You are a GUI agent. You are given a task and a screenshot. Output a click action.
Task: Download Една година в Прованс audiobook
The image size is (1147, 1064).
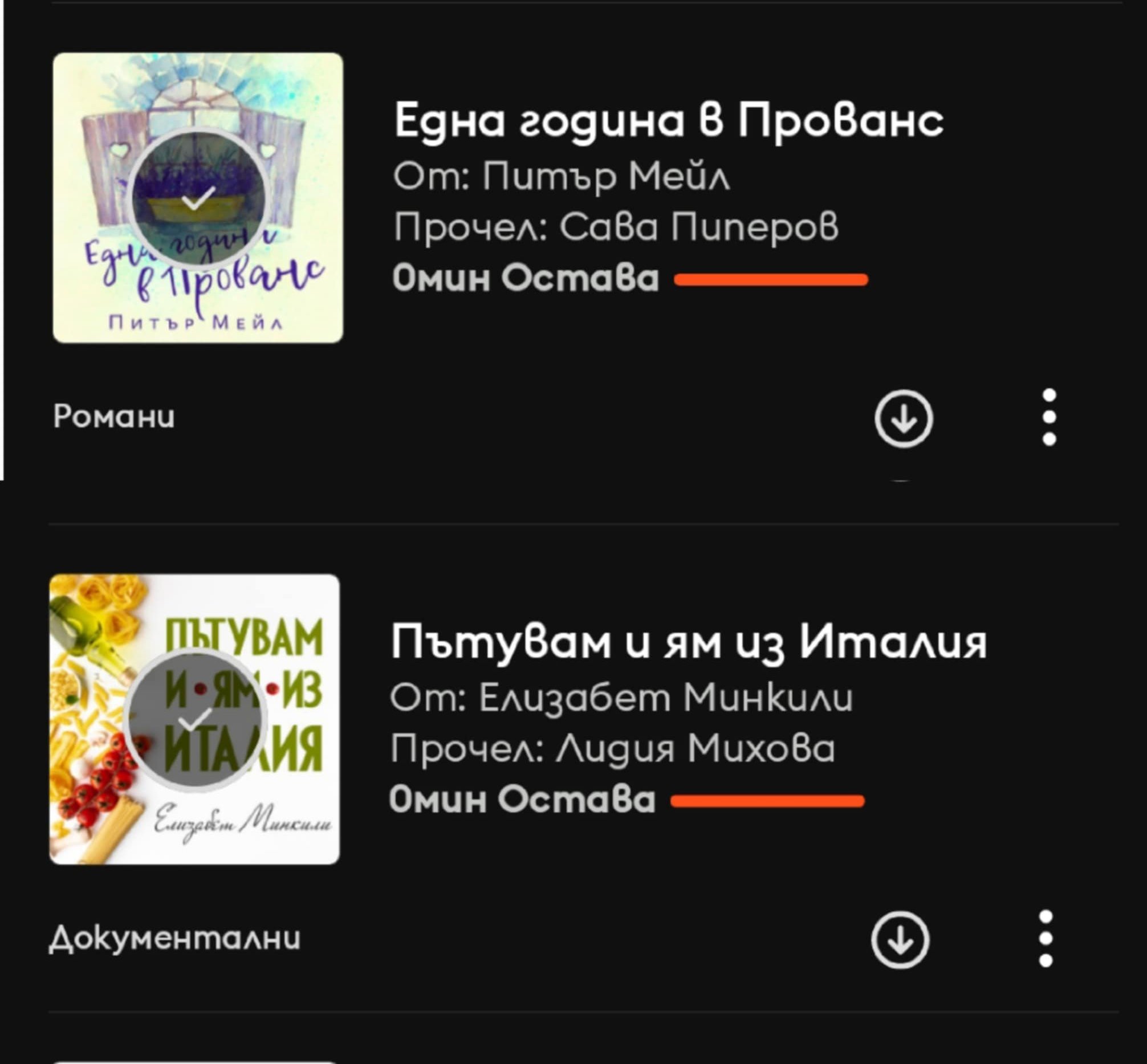click(904, 418)
